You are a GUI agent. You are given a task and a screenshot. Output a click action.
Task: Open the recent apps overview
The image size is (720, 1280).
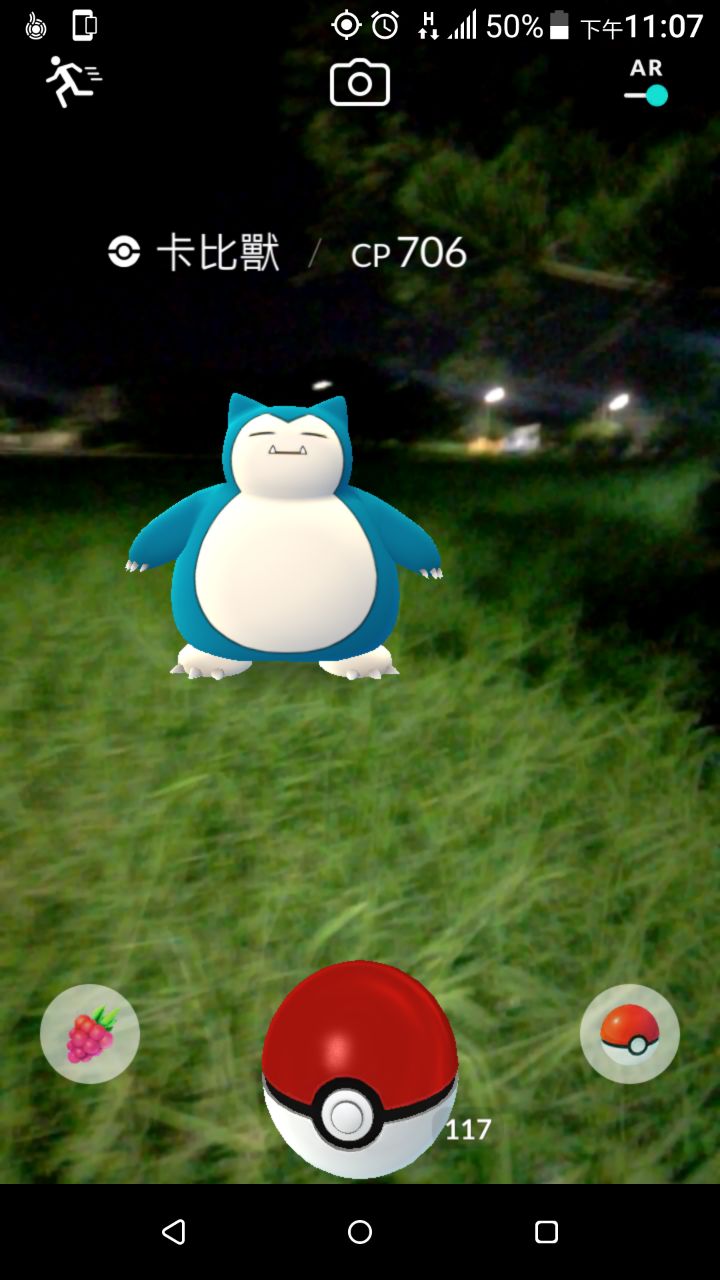(546, 1232)
